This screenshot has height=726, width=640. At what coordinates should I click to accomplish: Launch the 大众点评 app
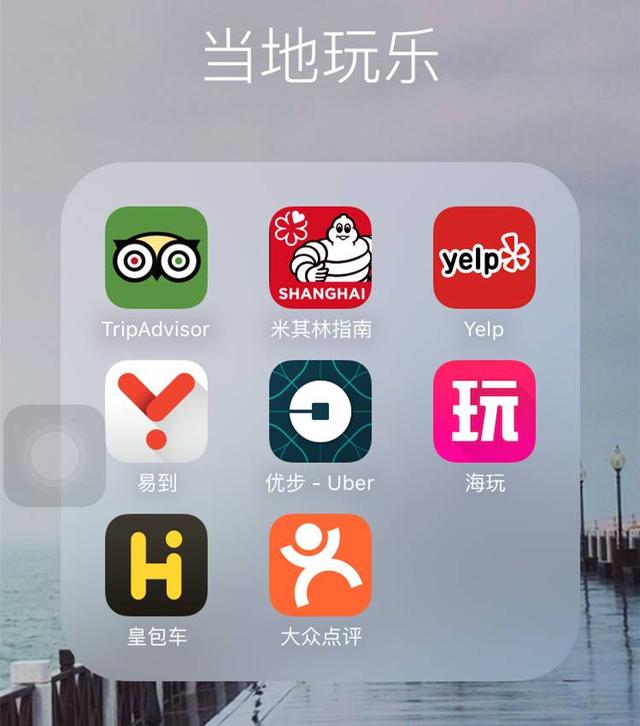[320, 565]
